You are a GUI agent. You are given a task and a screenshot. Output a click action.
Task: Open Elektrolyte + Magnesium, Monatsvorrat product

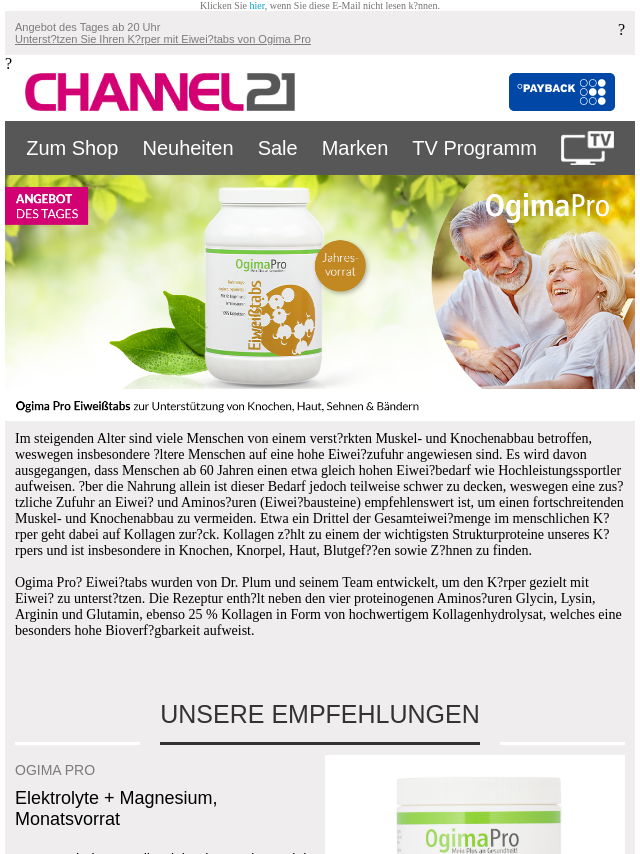(116, 808)
